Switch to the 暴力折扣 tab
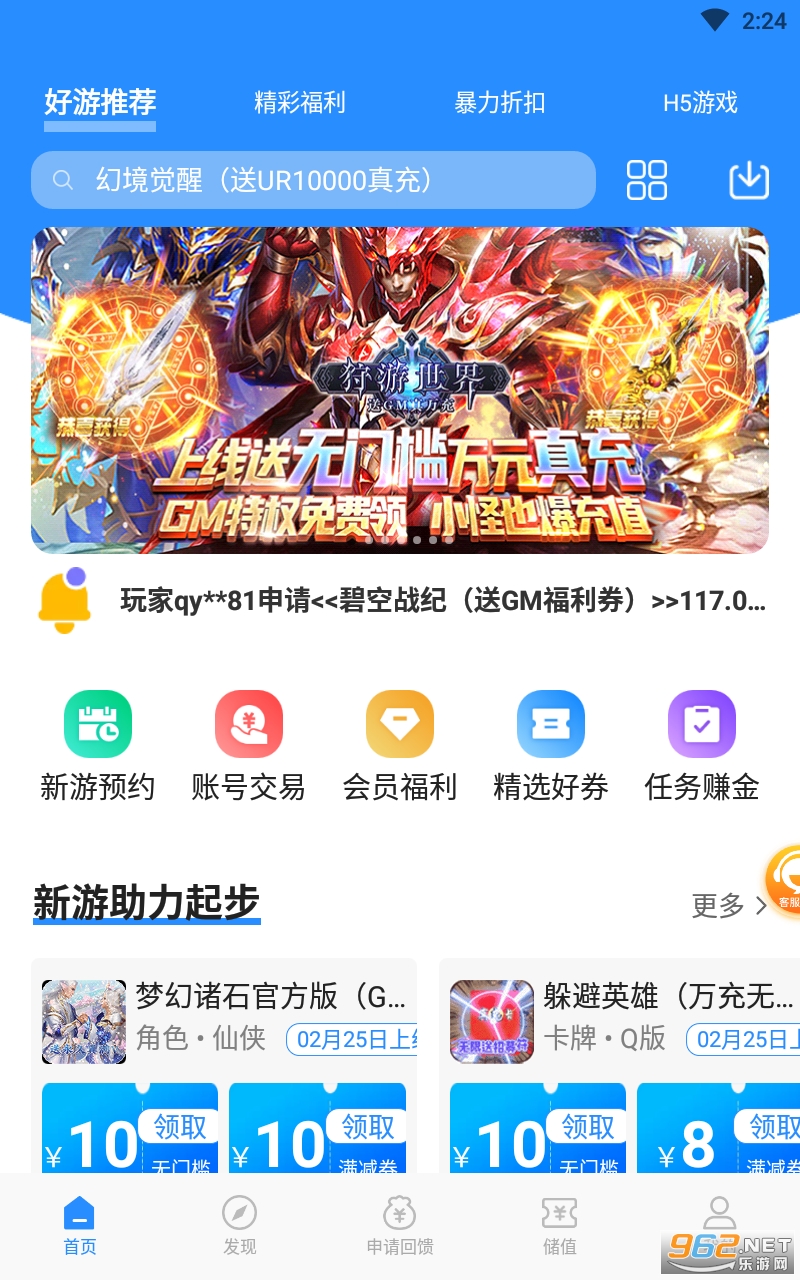The height and width of the screenshot is (1280, 800). 499,102
